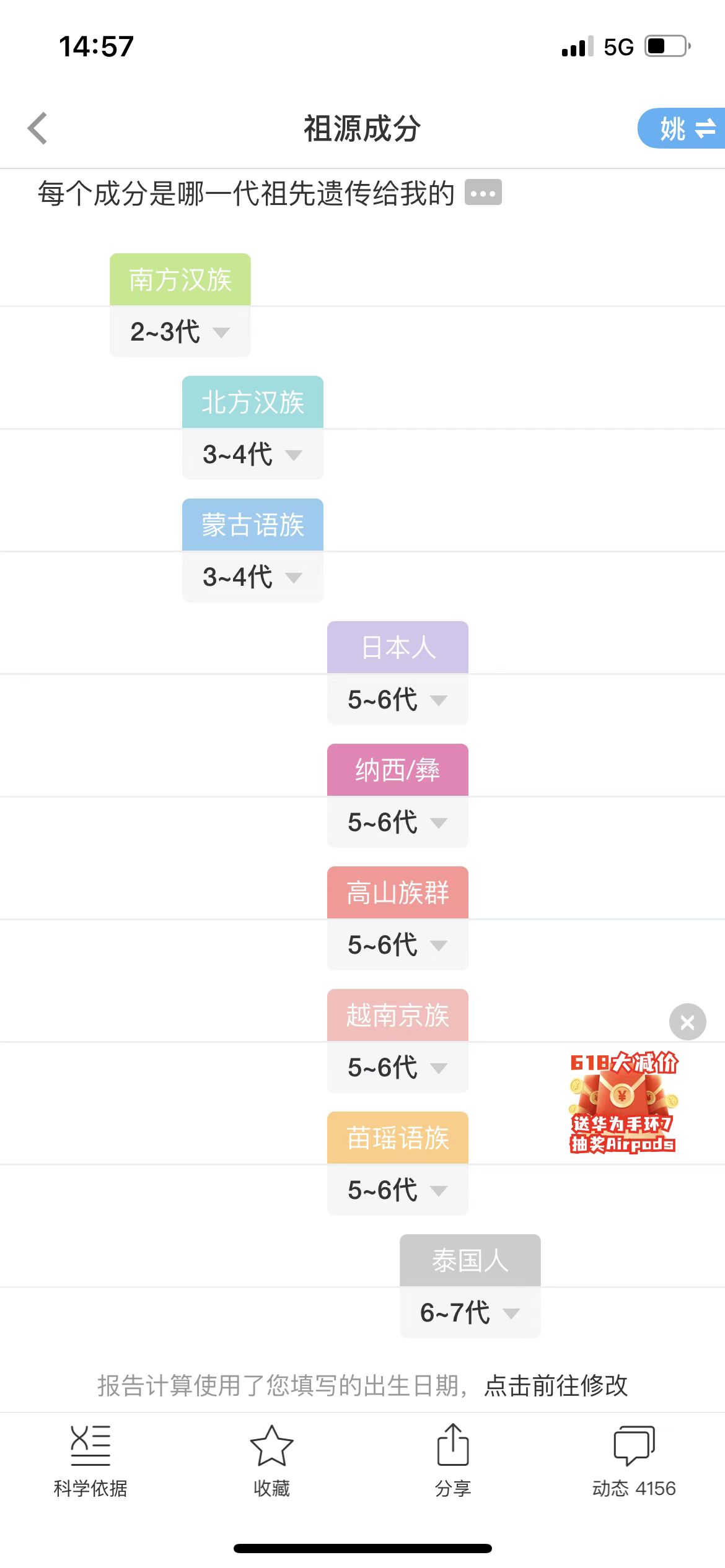Expand the 南方汉族 2~3代 dropdown
This screenshot has width=725, height=1568.
[x=180, y=331]
